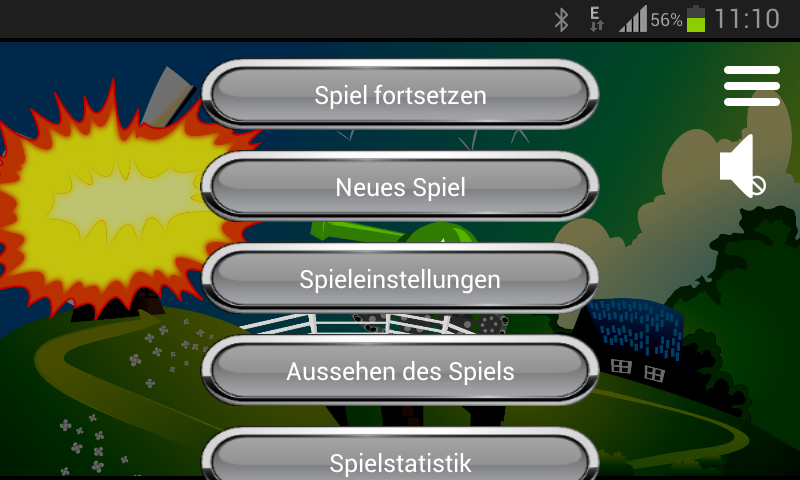This screenshot has height=480, width=800.
Task: Open the hamburger menu icon
Action: point(751,86)
